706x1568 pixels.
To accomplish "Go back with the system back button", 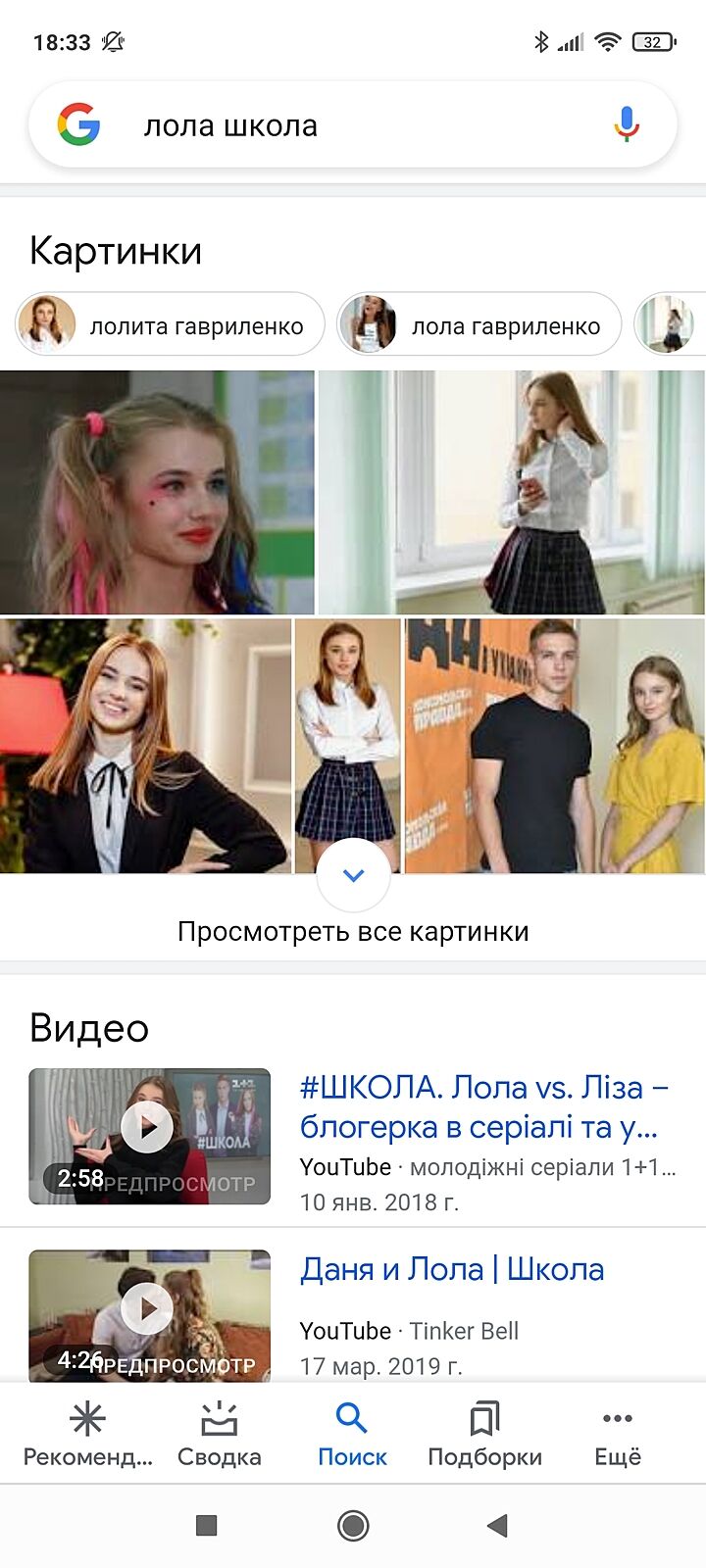I will coord(497,1525).
